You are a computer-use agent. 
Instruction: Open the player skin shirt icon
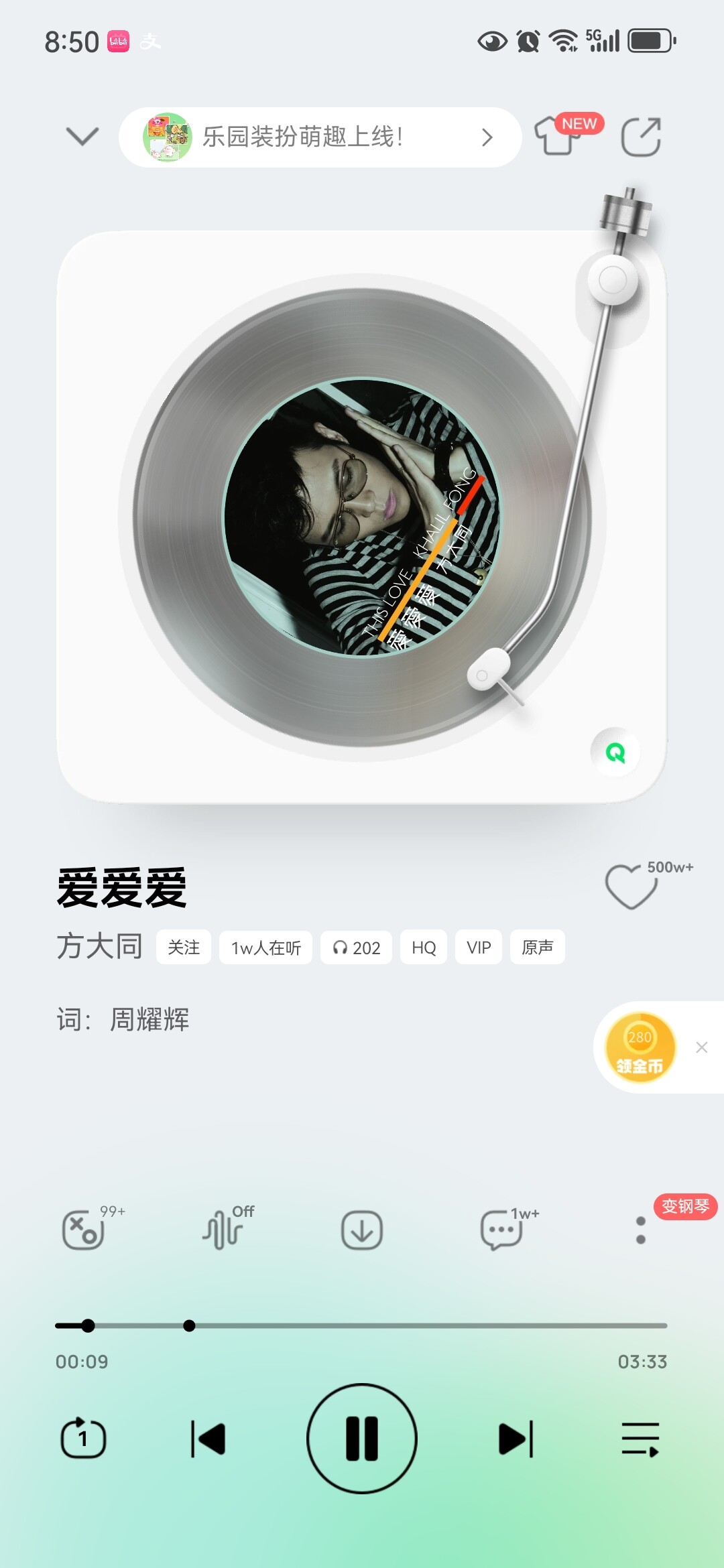[x=558, y=136]
